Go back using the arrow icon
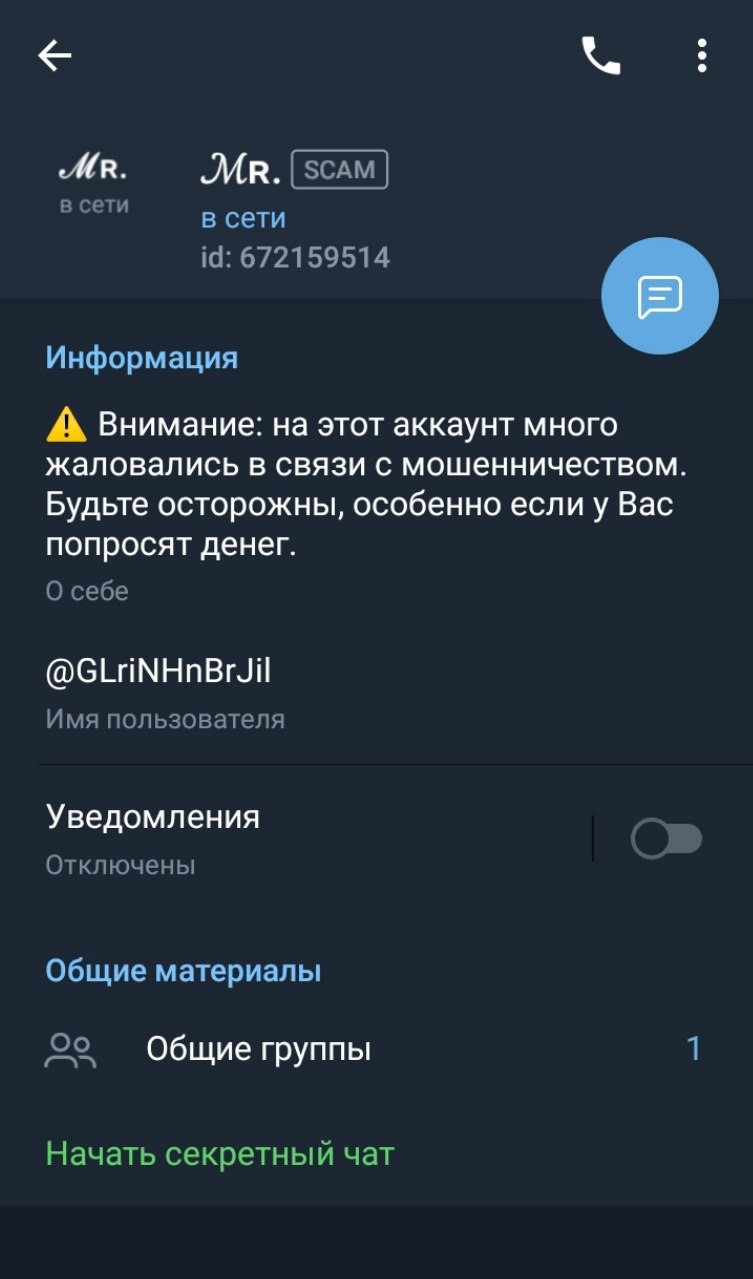This screenshot has width=753, height=1279. [x=55, y=56]
